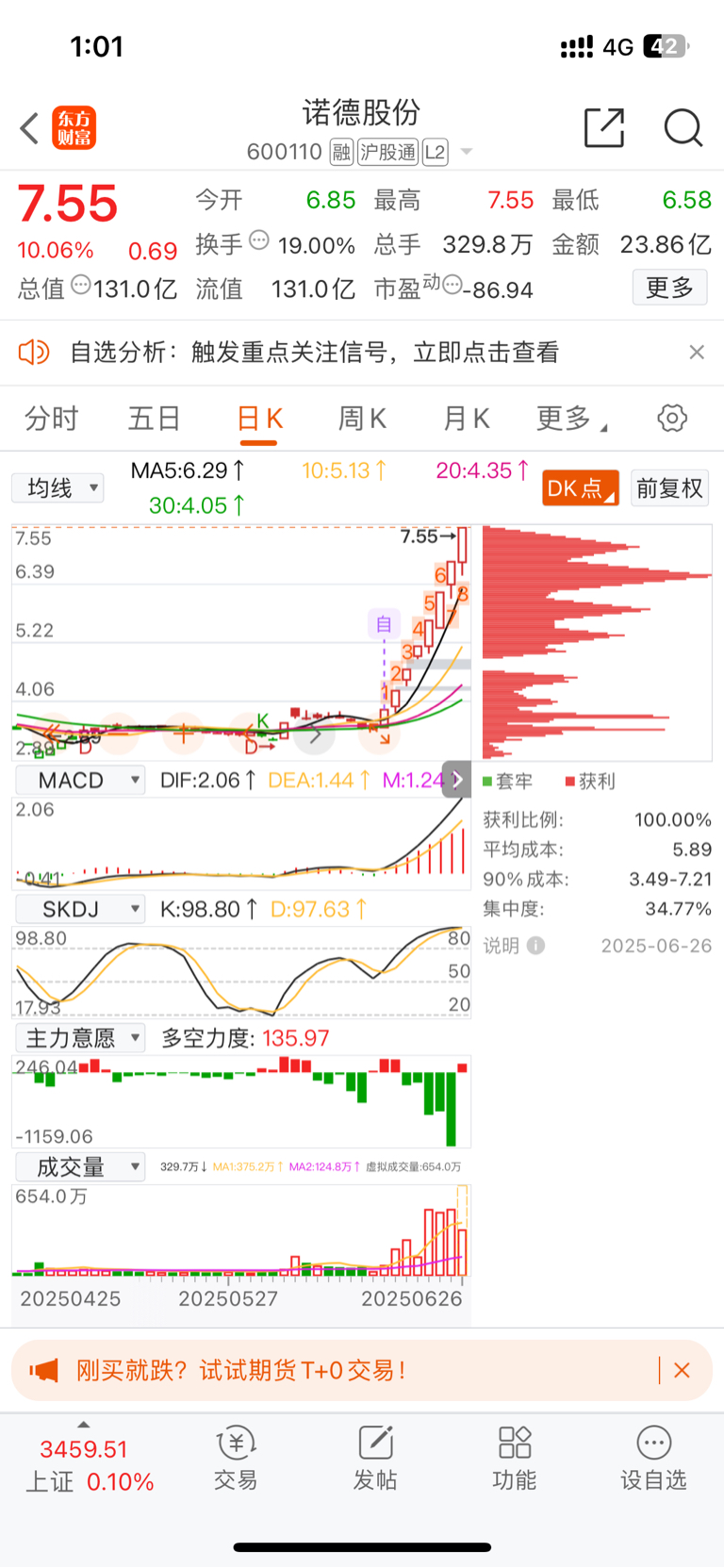This screenshot has height=1568, width=724.
Task: Open the MACD indicator dropdown
Action: point(80,781)
